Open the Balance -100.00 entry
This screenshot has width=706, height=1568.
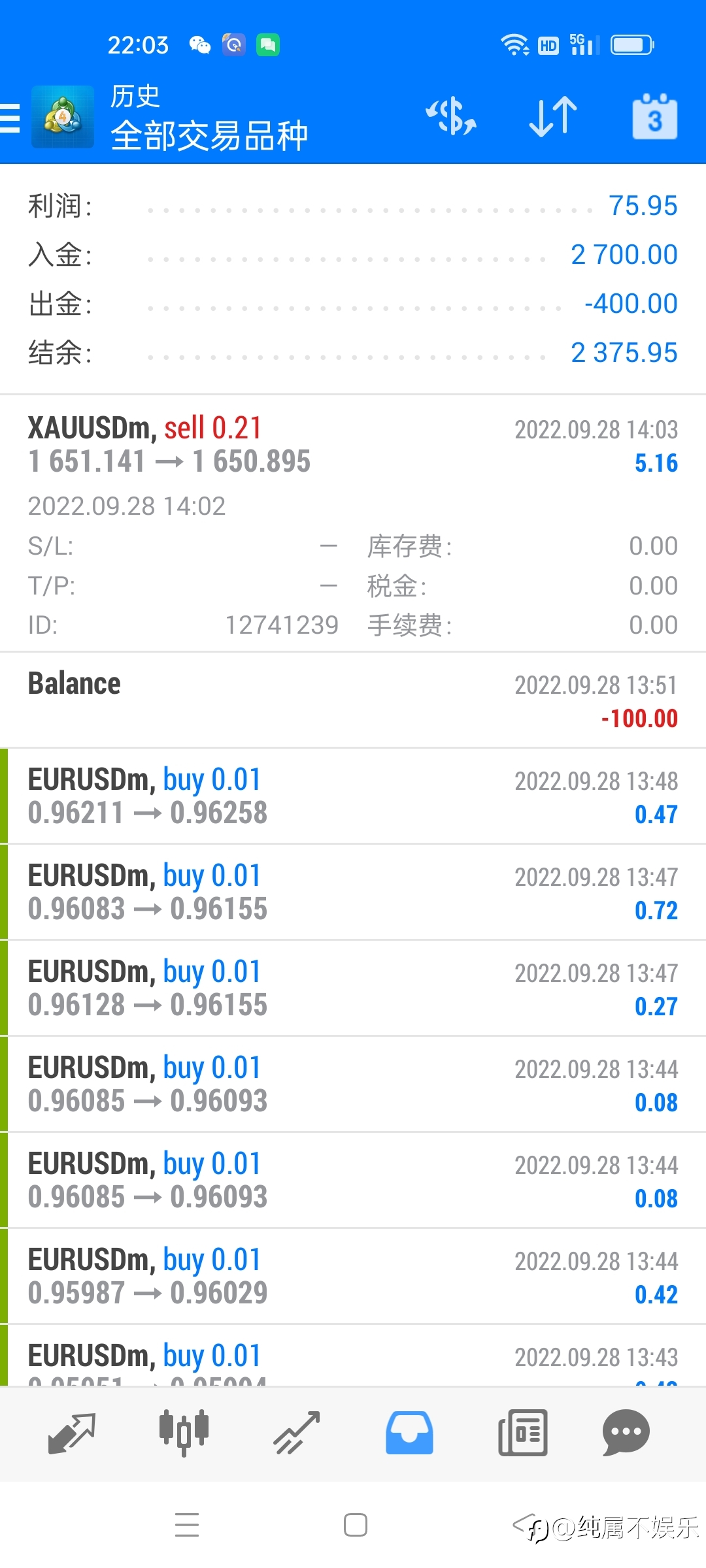pyautogui.click(x=353, y=700)
